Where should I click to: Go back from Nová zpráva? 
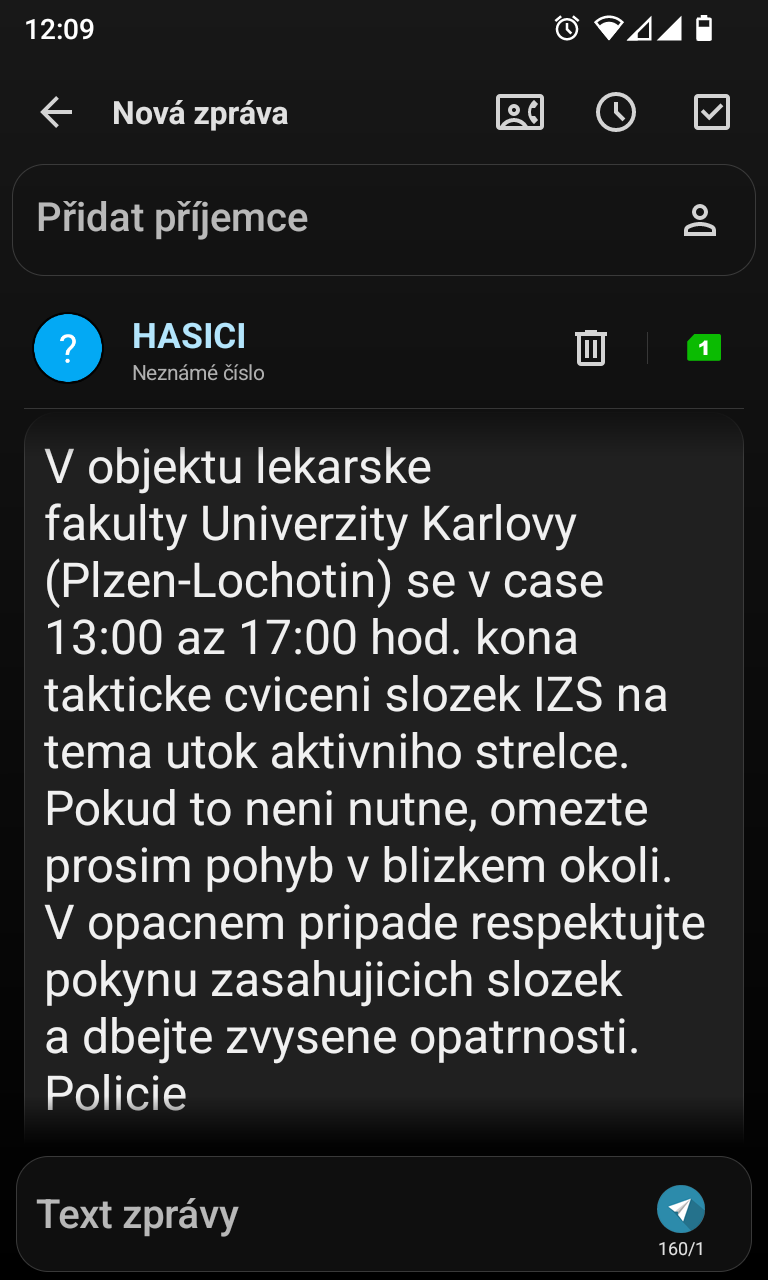[56, 113]
